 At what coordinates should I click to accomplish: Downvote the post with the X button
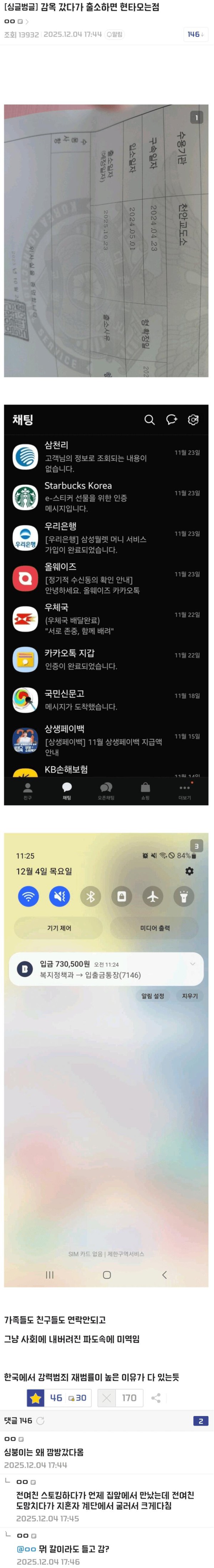[x=107, y=1398]
